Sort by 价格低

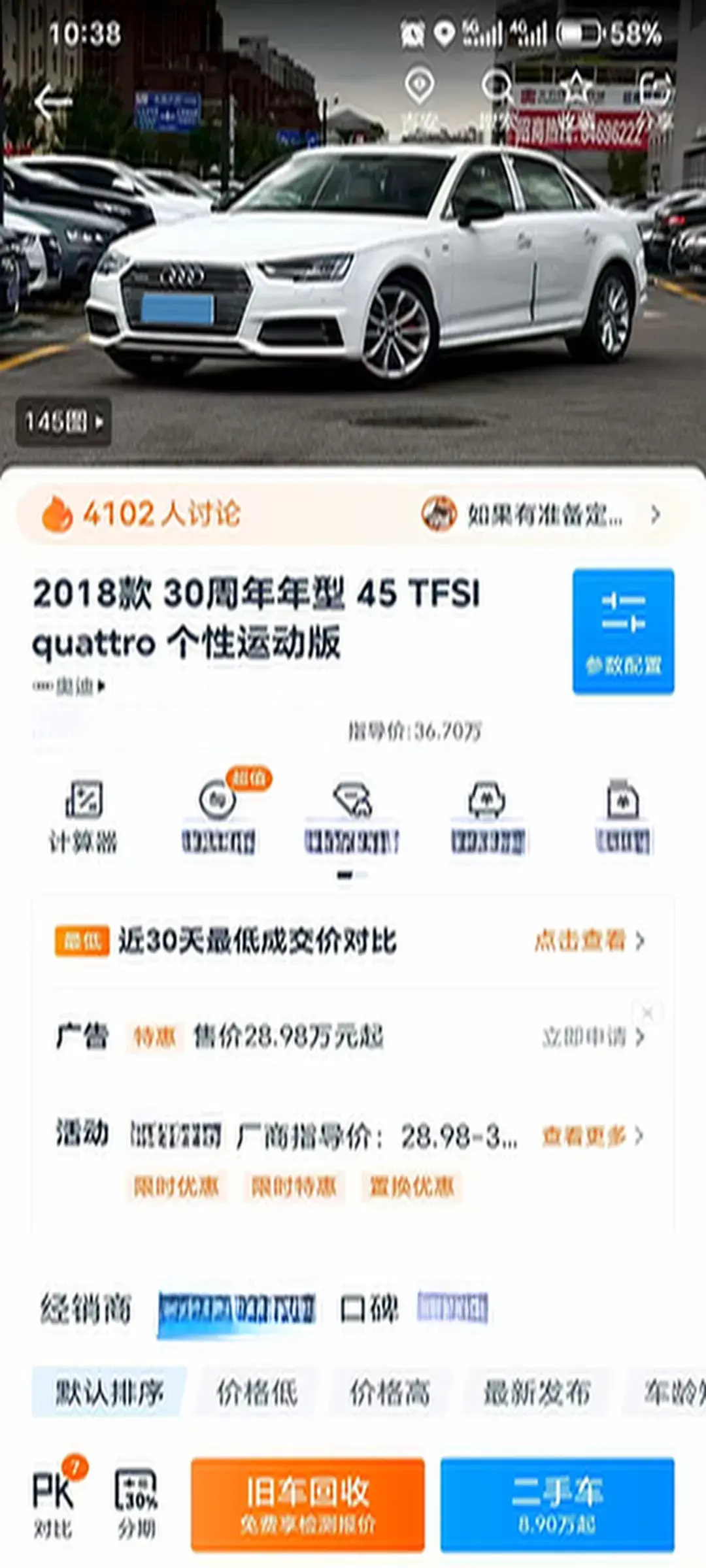[x=258, y=1392]
